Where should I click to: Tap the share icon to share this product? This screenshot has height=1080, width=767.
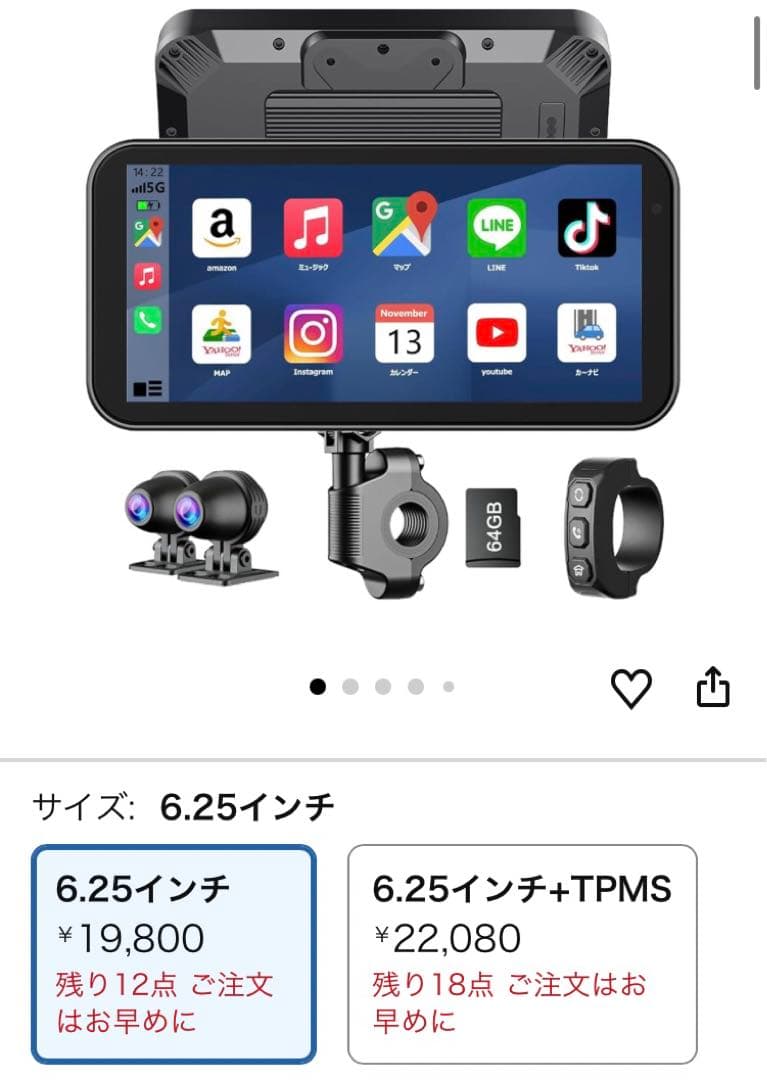[714, 688]
